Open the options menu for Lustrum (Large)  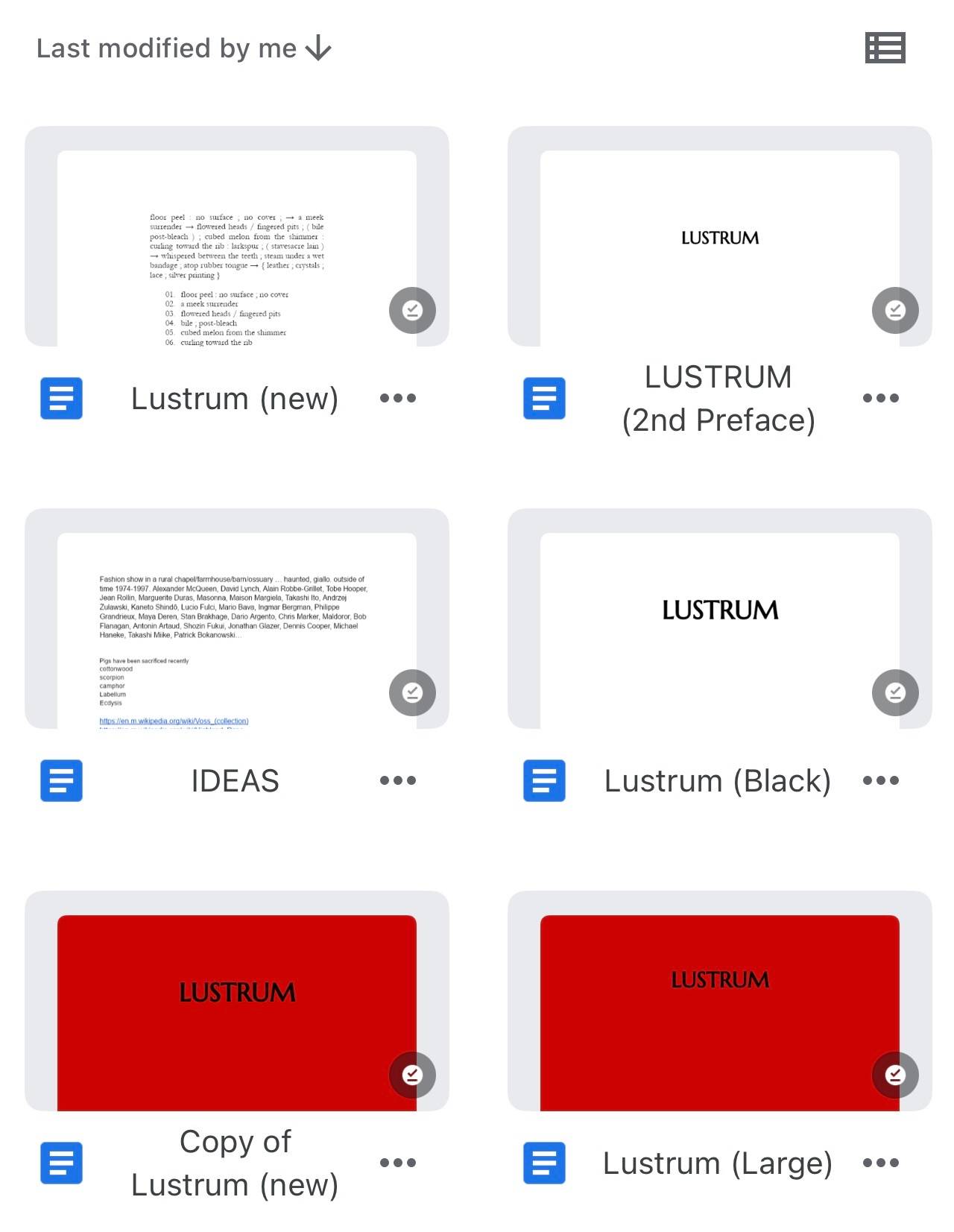[880, 1163]
